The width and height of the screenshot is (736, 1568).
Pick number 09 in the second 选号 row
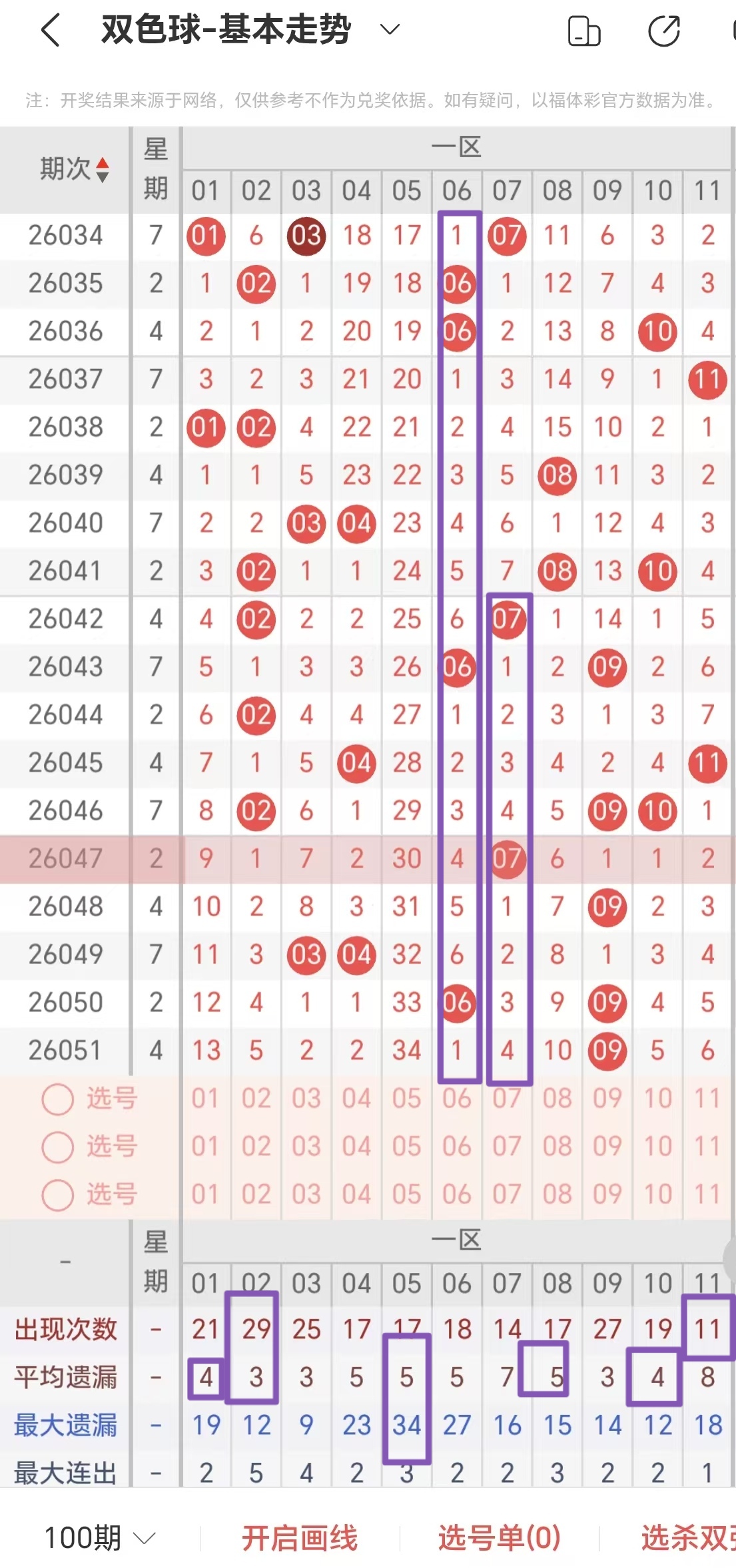[607, 1147]
